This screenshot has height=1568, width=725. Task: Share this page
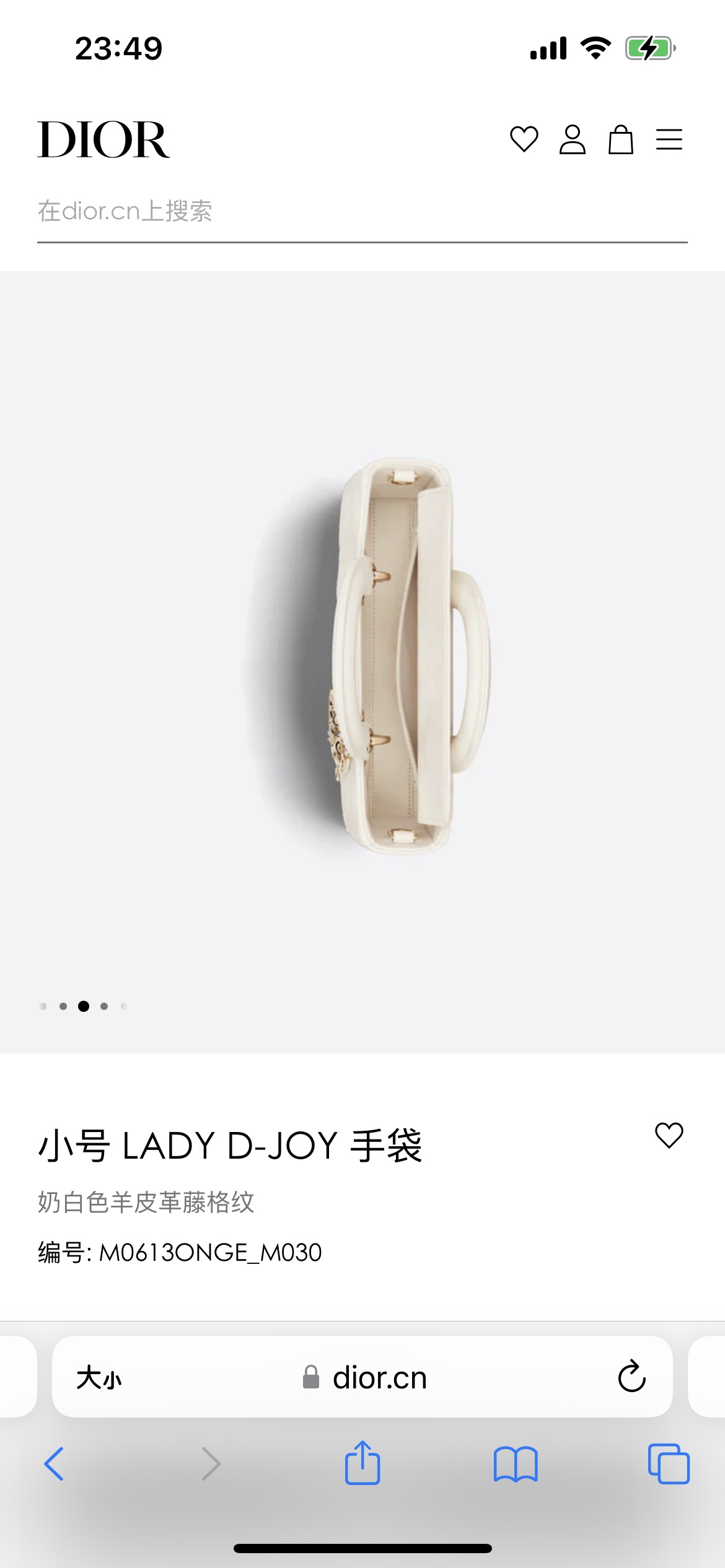click(x=362, y=1463)
